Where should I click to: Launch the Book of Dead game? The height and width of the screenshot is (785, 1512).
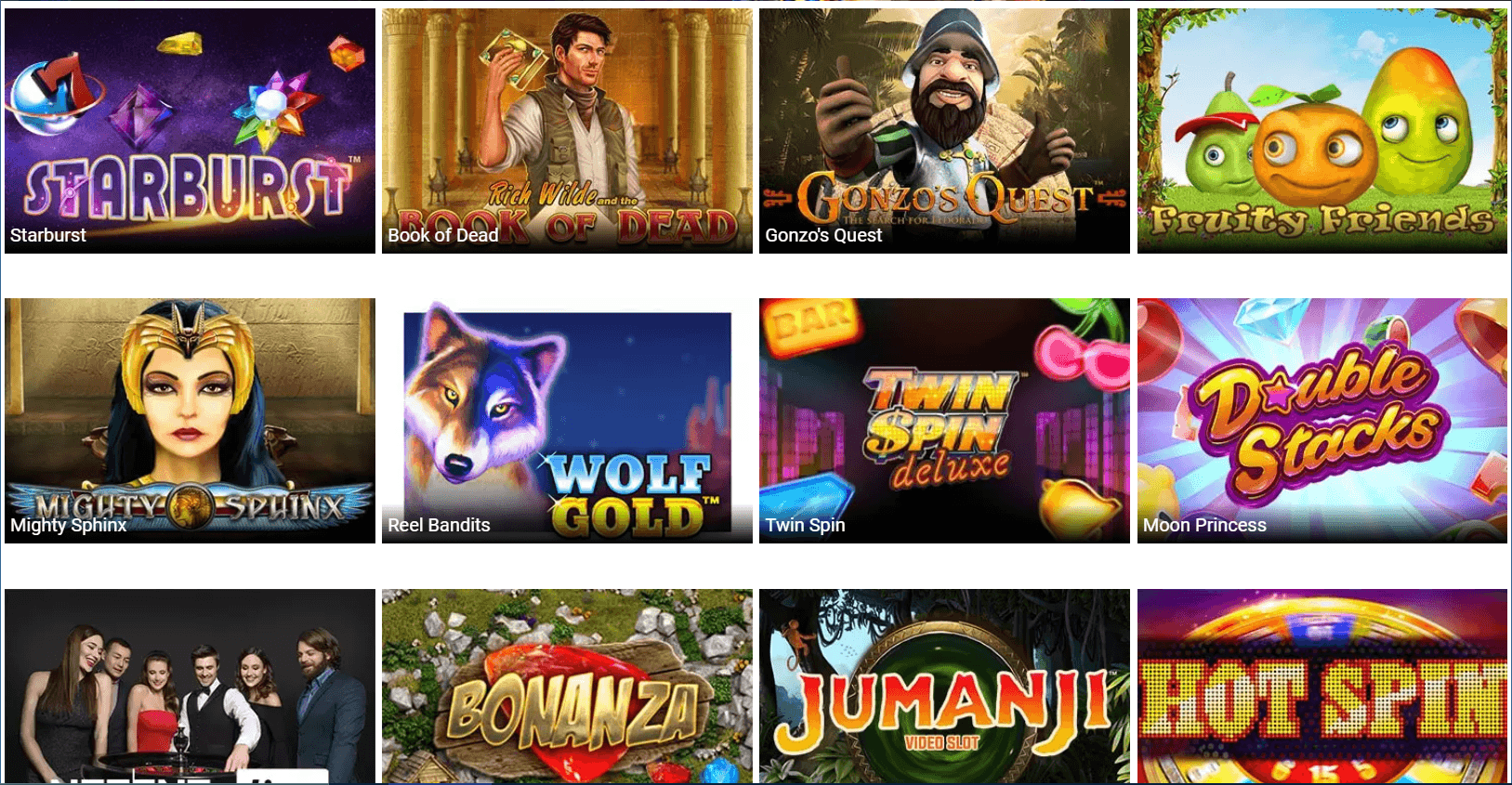pos(567,130)
